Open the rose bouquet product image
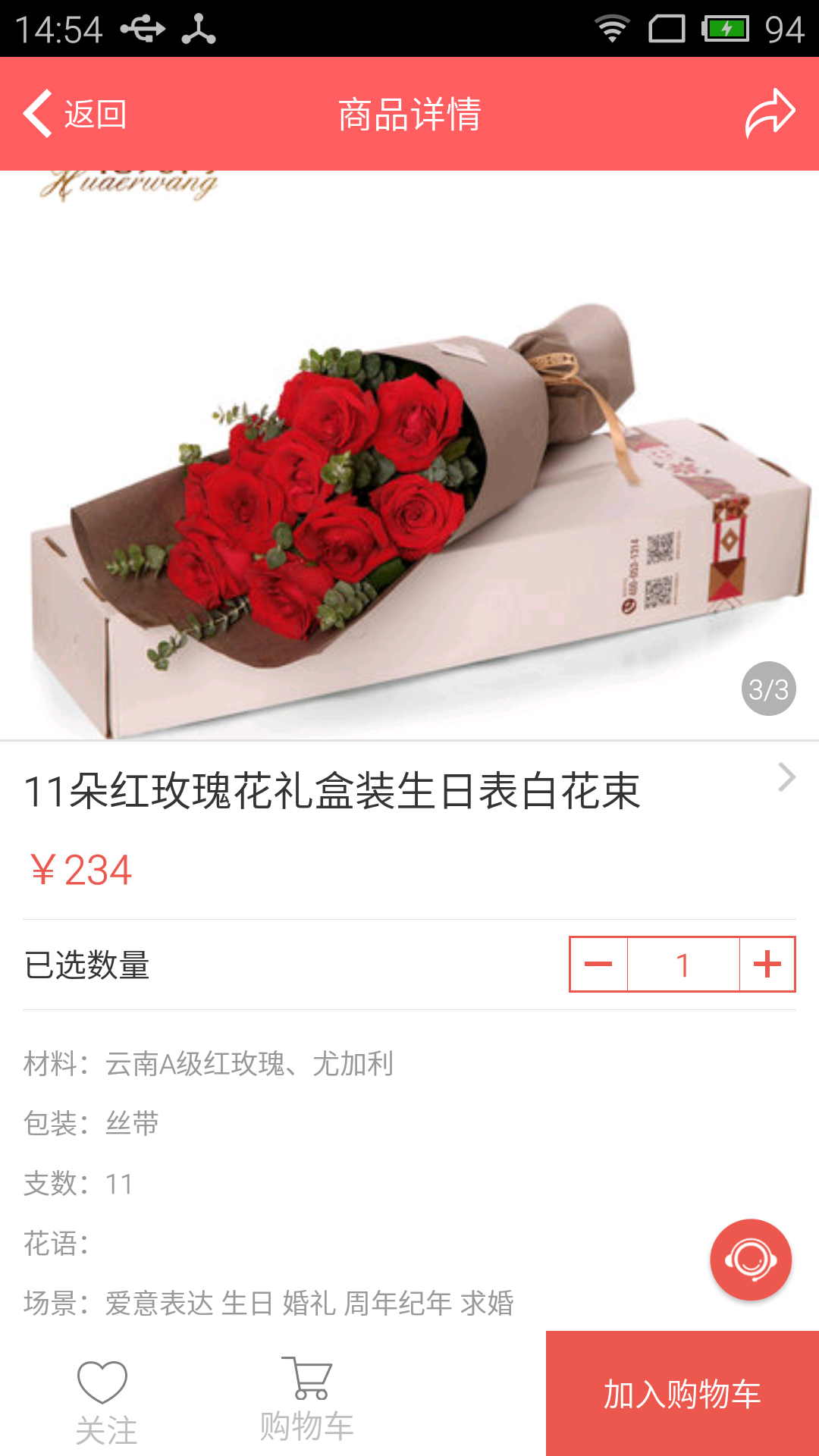This screenshot has width=819, height=1456. pyautogui.click(x=409, y=485)
